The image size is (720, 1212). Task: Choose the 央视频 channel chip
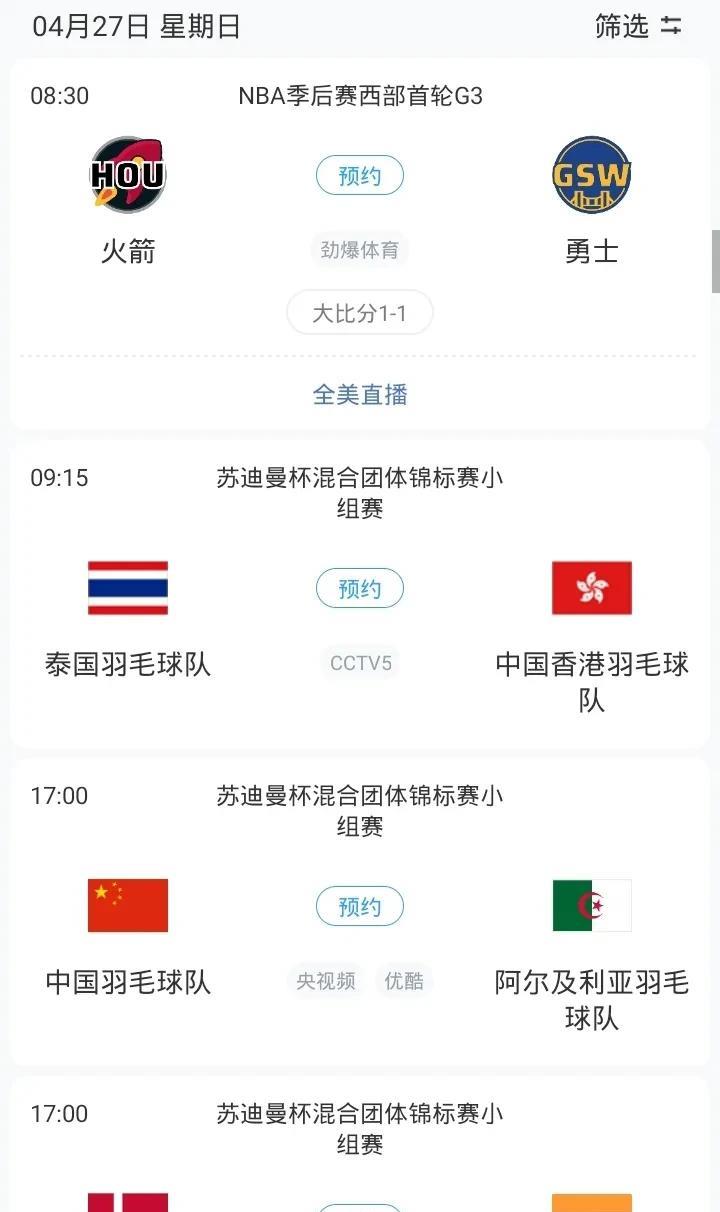coord(326,981)
